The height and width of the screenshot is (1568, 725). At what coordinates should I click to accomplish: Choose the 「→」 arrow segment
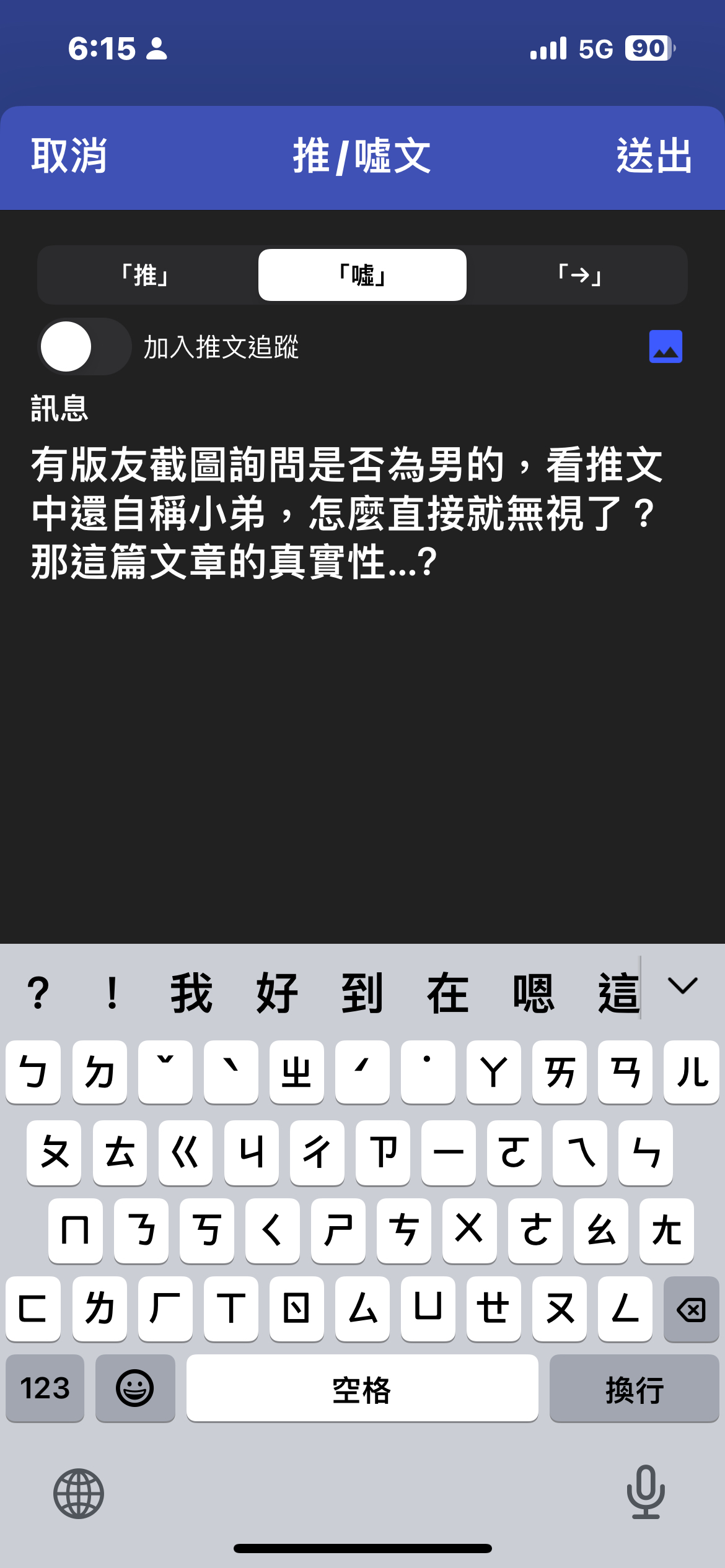coord(579,275)
